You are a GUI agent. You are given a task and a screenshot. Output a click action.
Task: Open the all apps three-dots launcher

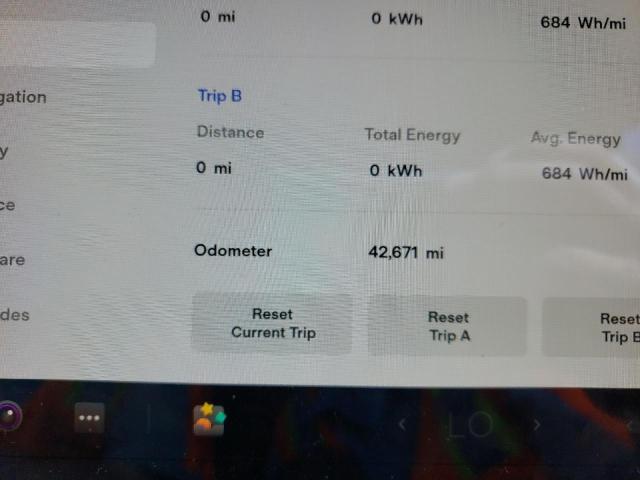[x=90, y=419]
